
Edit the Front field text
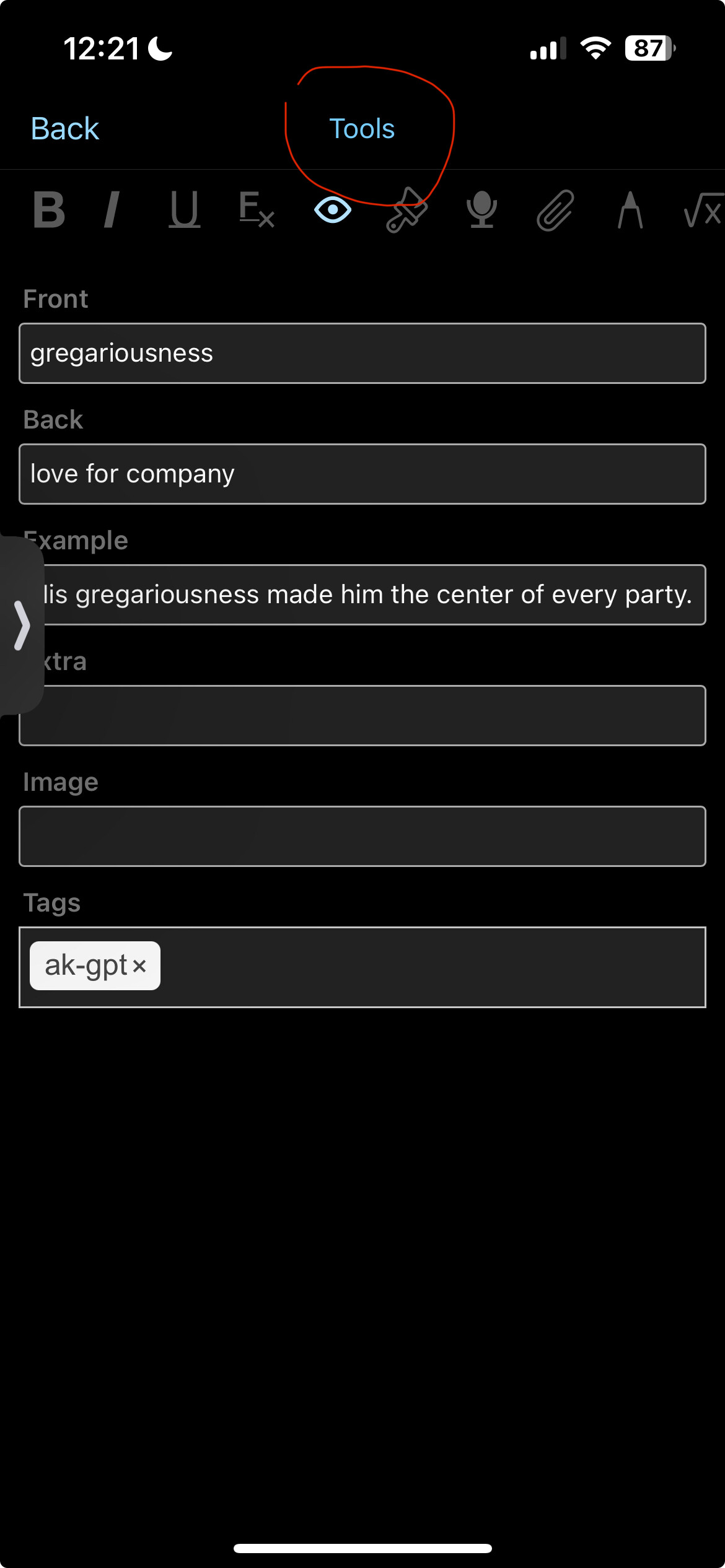(362, 353)
